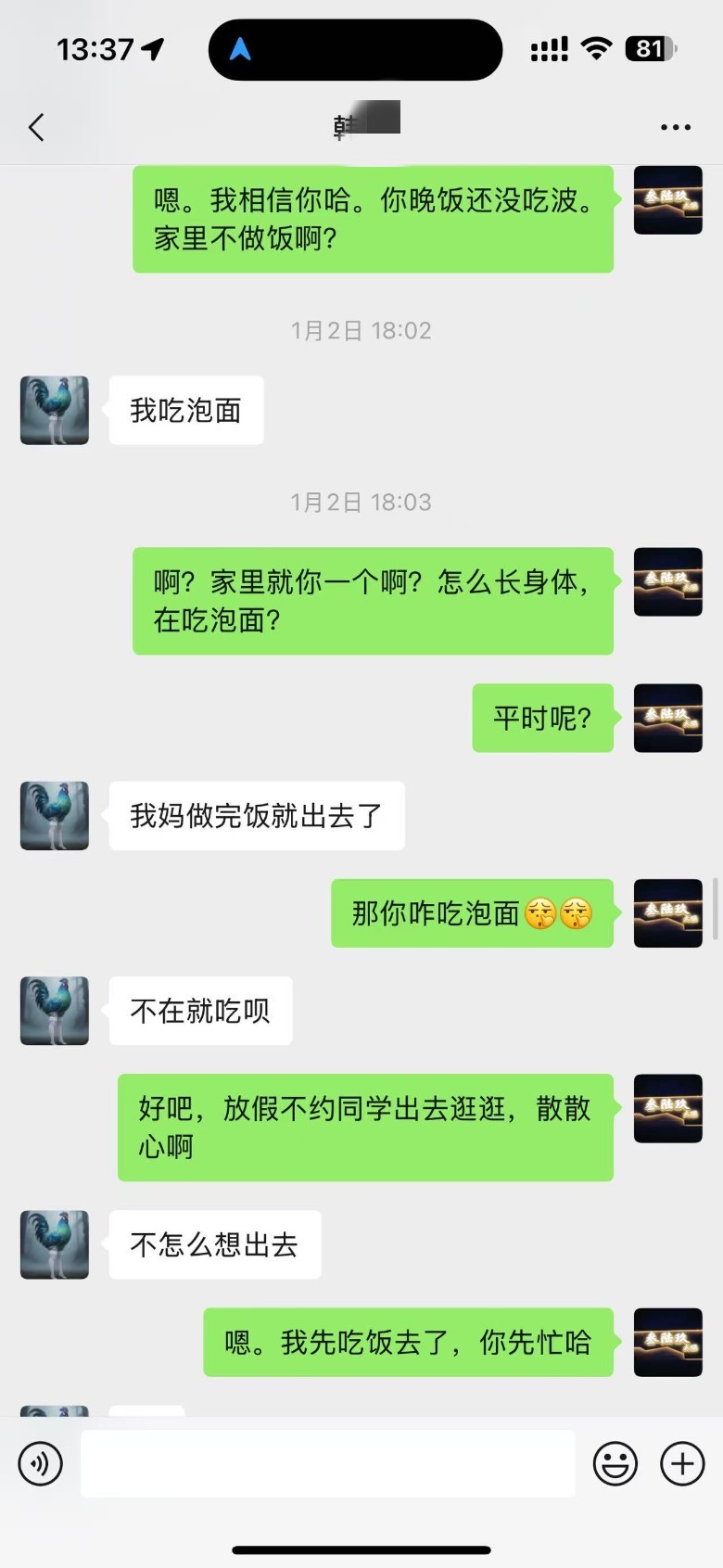Tap own avatar next to 平时呢?
Viewport: 723px width, 1568px height.
click(x=667, y=718)
